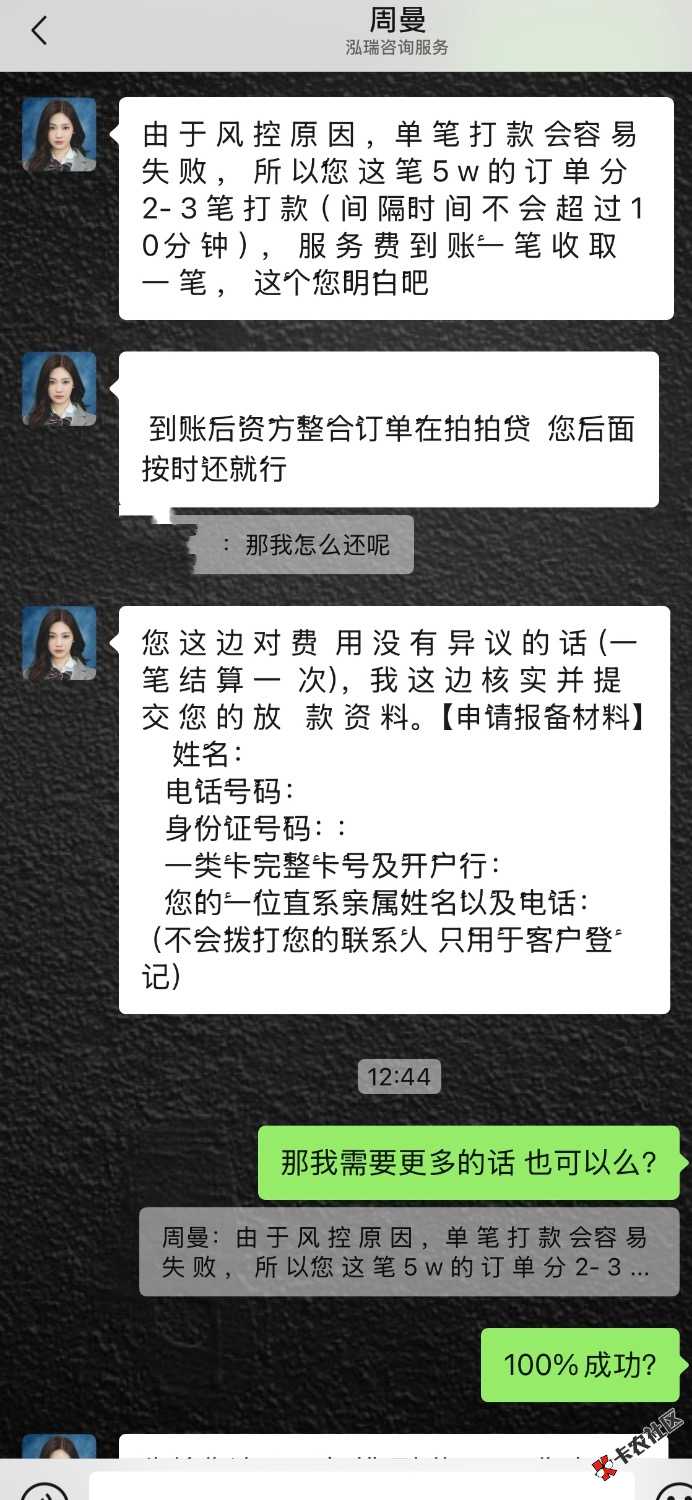Viewport: 692px width, 1500px height.
Task: Tap 周曼's avatar next to 到账后资方整合订单 message
Action: (59, 389)
